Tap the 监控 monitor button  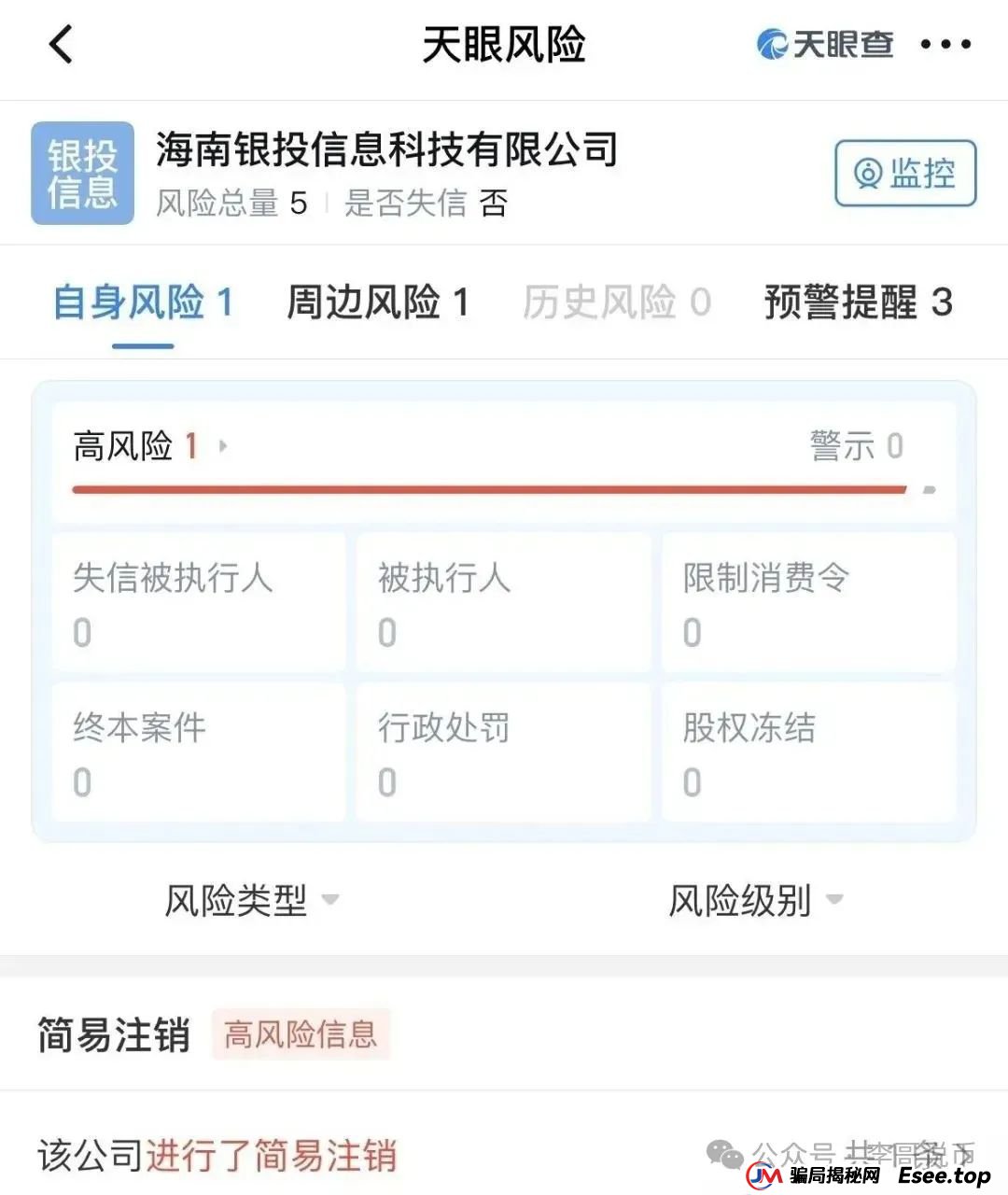point(904,173)
